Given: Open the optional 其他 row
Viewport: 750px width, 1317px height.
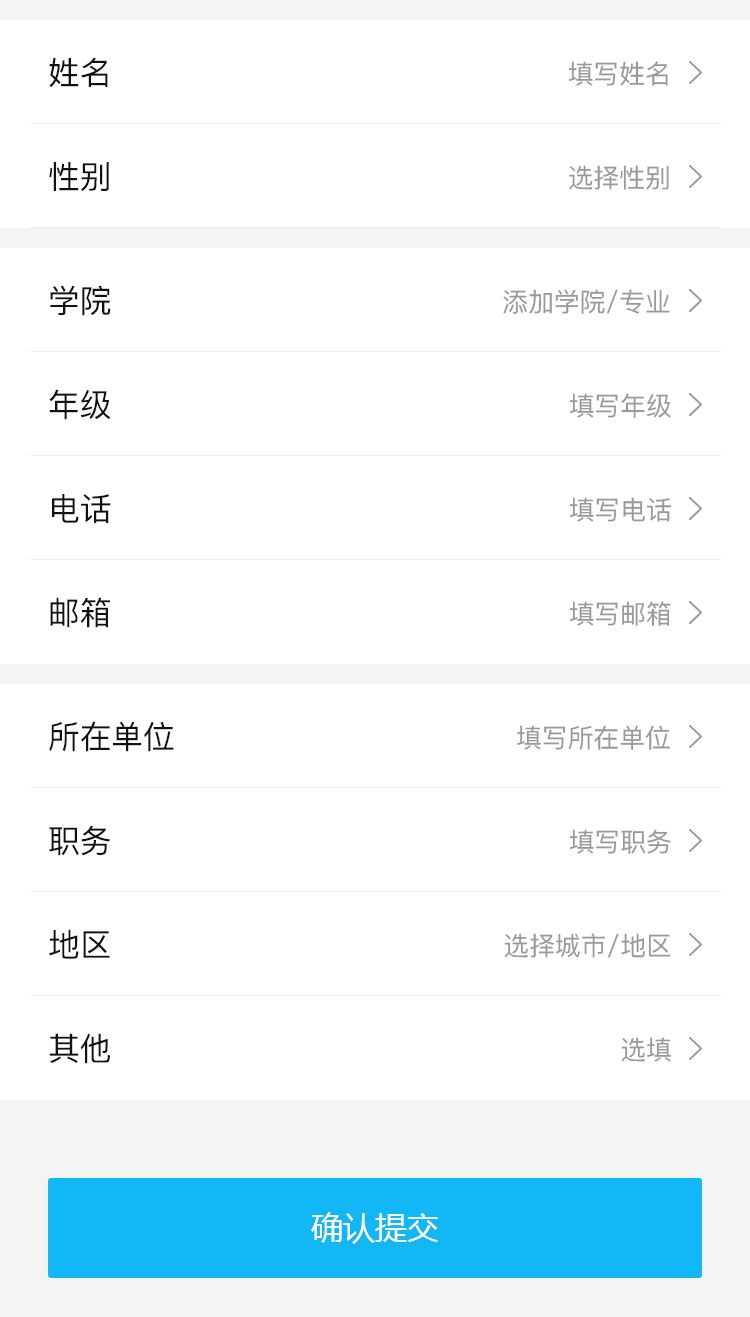Looking at the screenshot, I should coord(375,1049).
